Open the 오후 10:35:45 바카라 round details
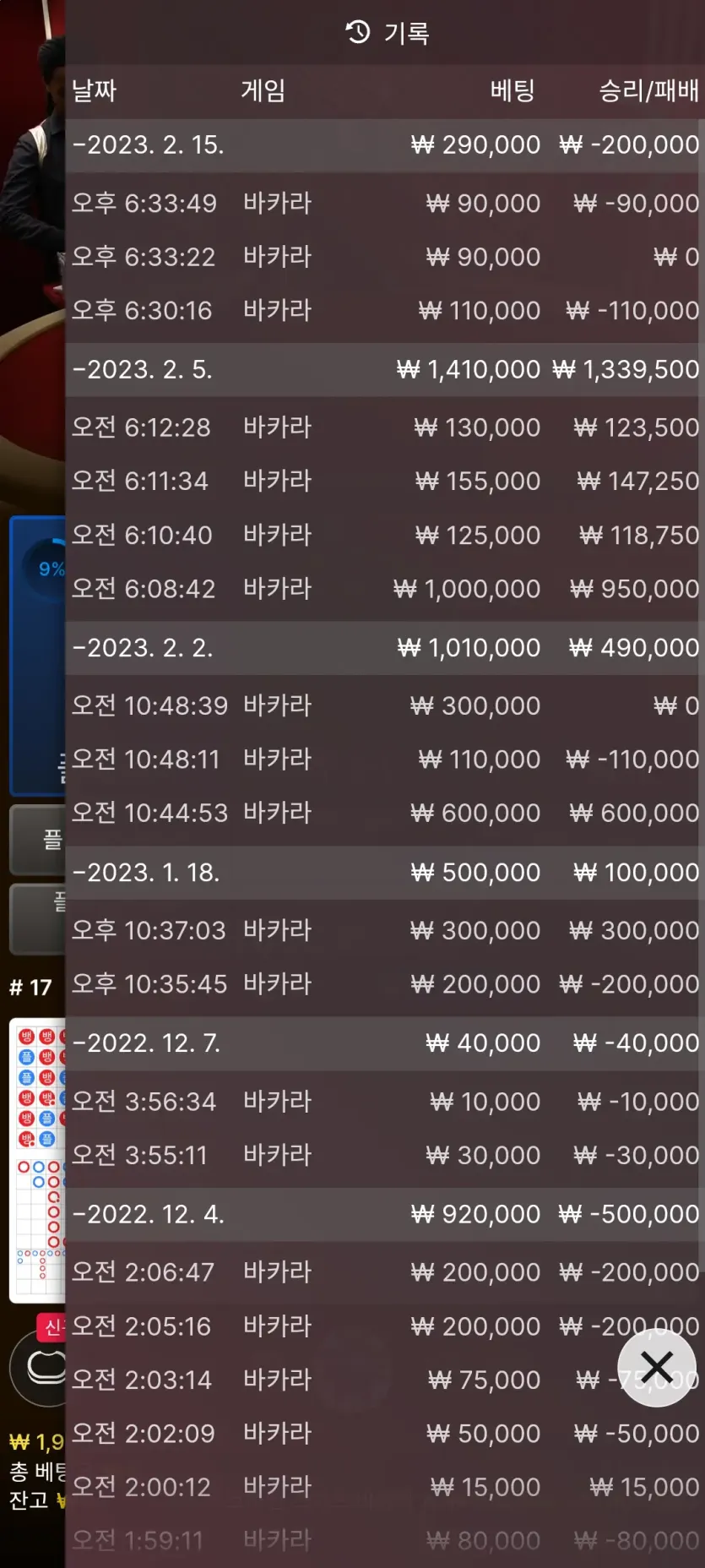Screen dimensions: 705x1568 pos(385,984)
